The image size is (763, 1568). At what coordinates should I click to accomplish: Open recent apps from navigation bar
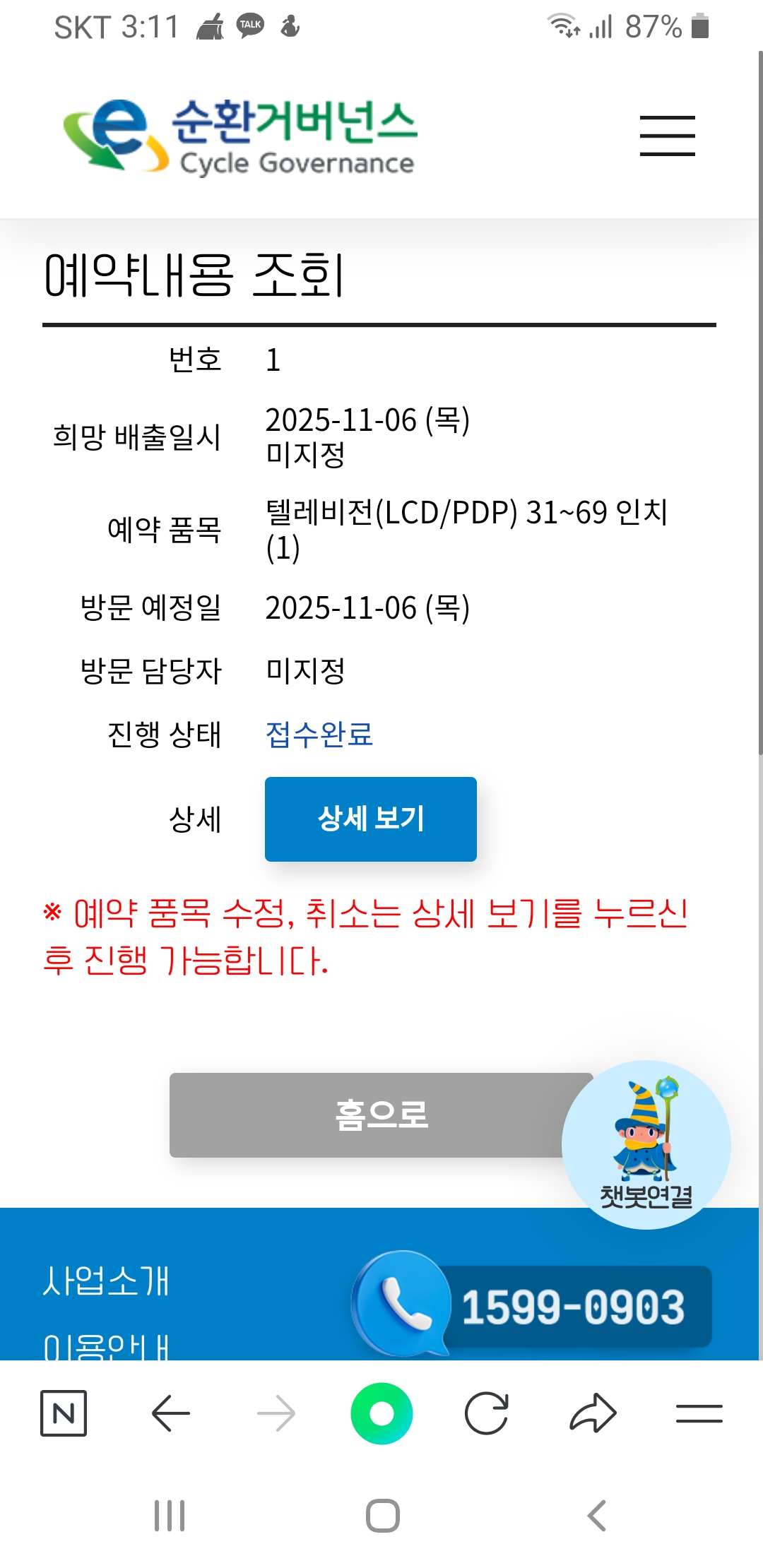170,1516
